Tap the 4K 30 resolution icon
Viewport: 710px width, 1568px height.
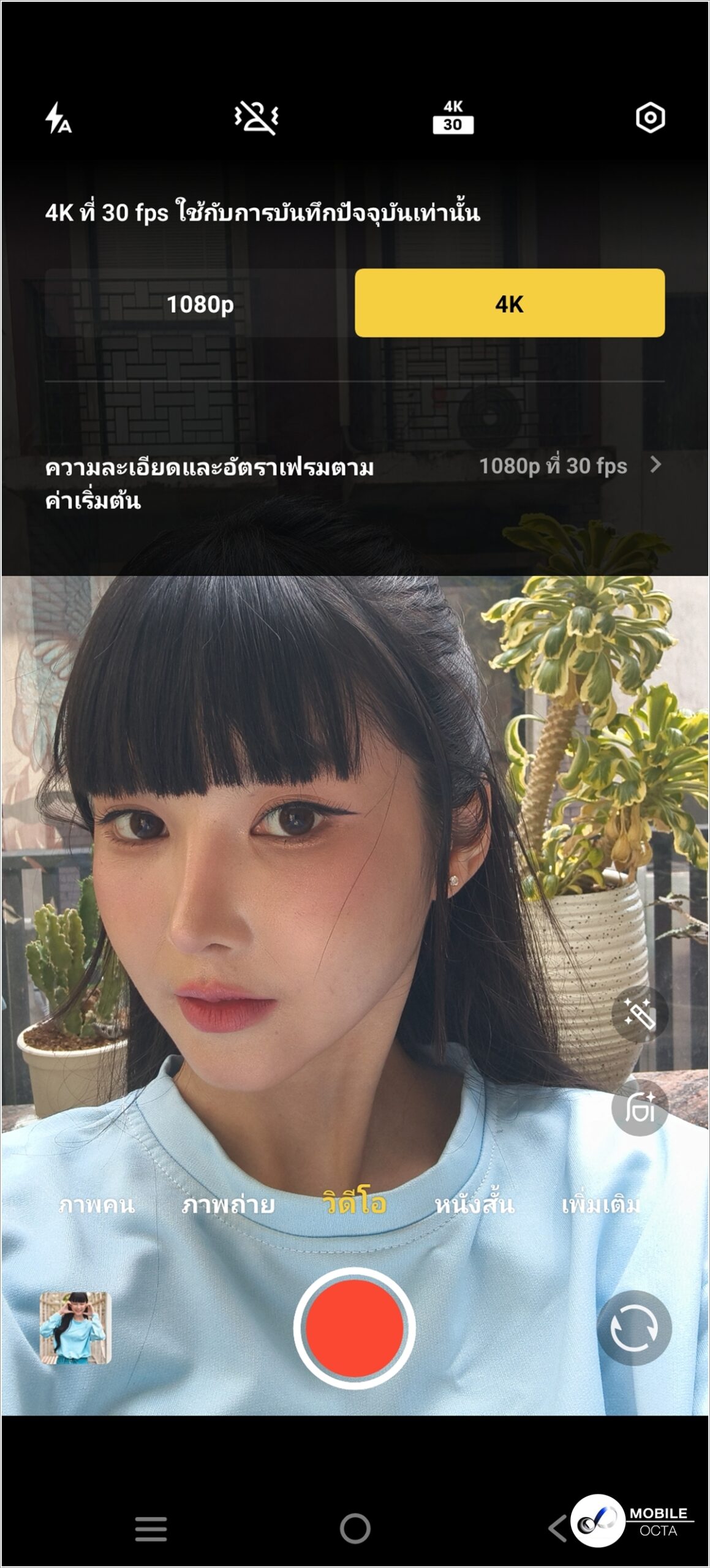click(x=453, y=118)
